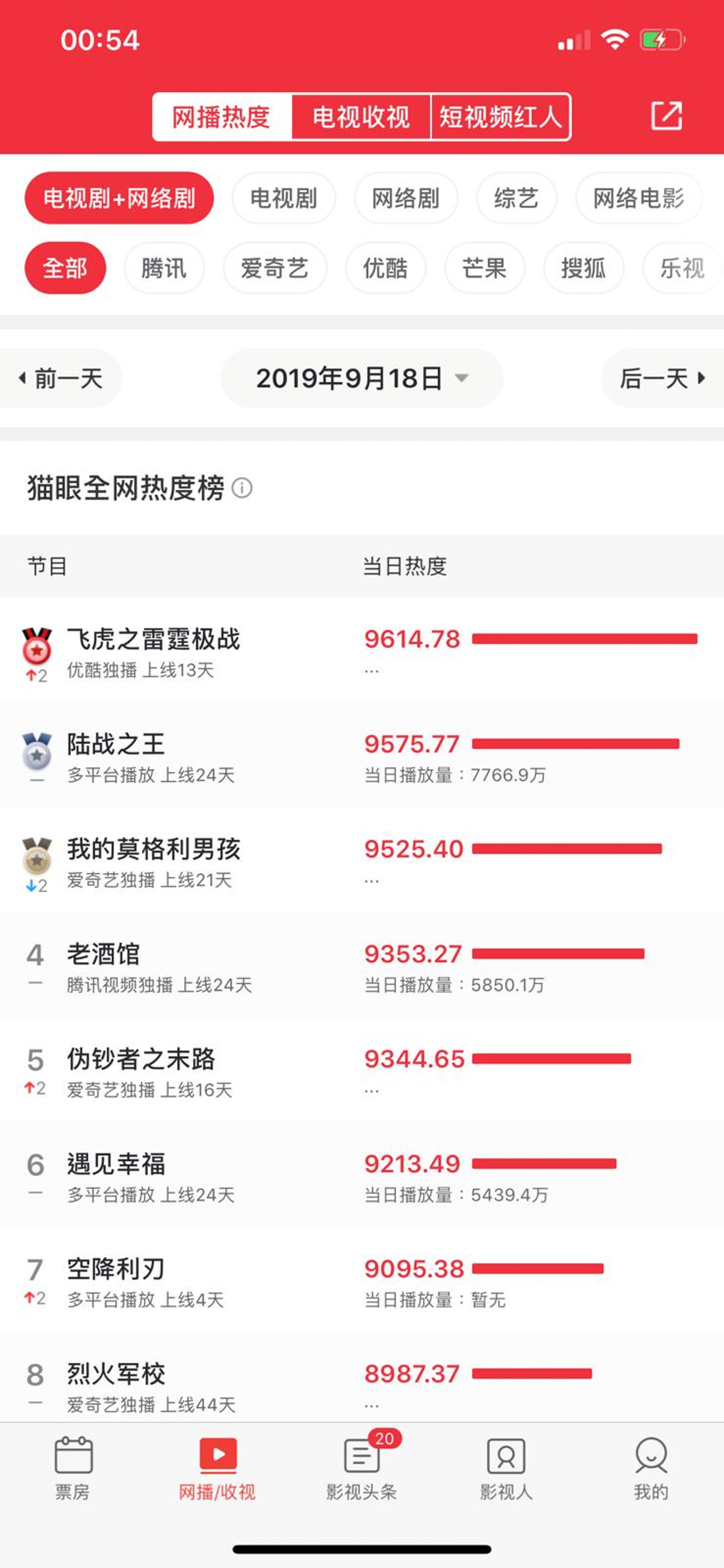This screenshot has width=724, height=1568.
Task: Go to previous day 前一天
Action: tap(61, 379)
